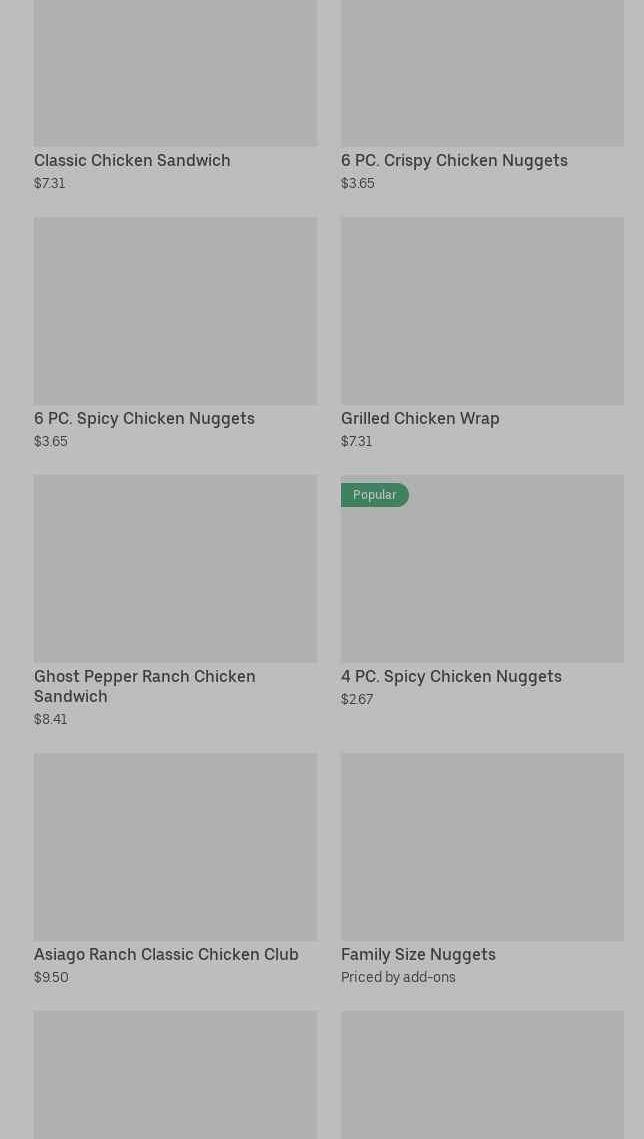View Family Size Nuggets options

point(482,870)
